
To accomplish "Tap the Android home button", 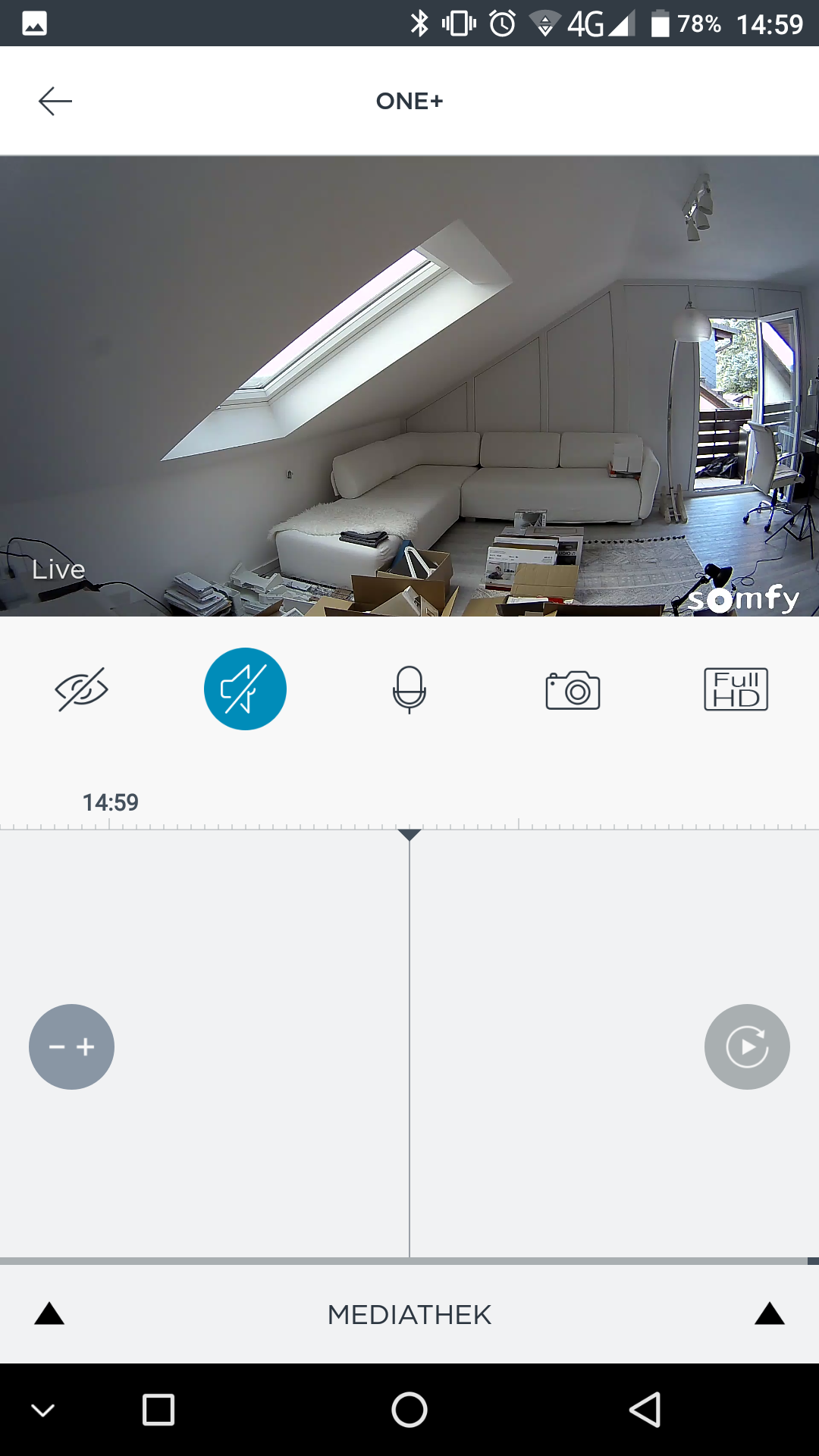I will 409,1410.
